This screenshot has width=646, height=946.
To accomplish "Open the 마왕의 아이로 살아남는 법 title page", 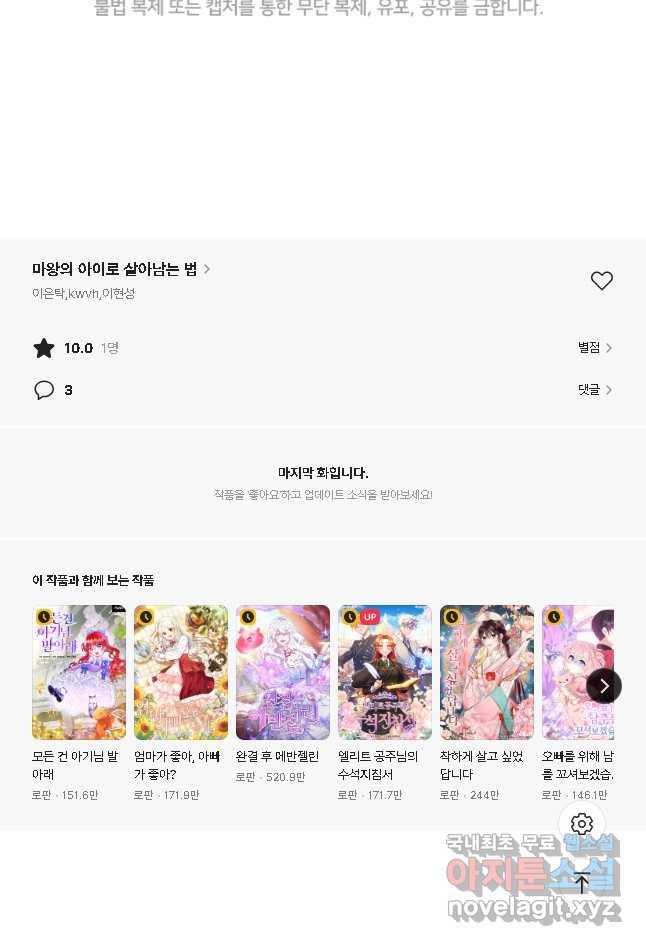I will click(120, 269).
